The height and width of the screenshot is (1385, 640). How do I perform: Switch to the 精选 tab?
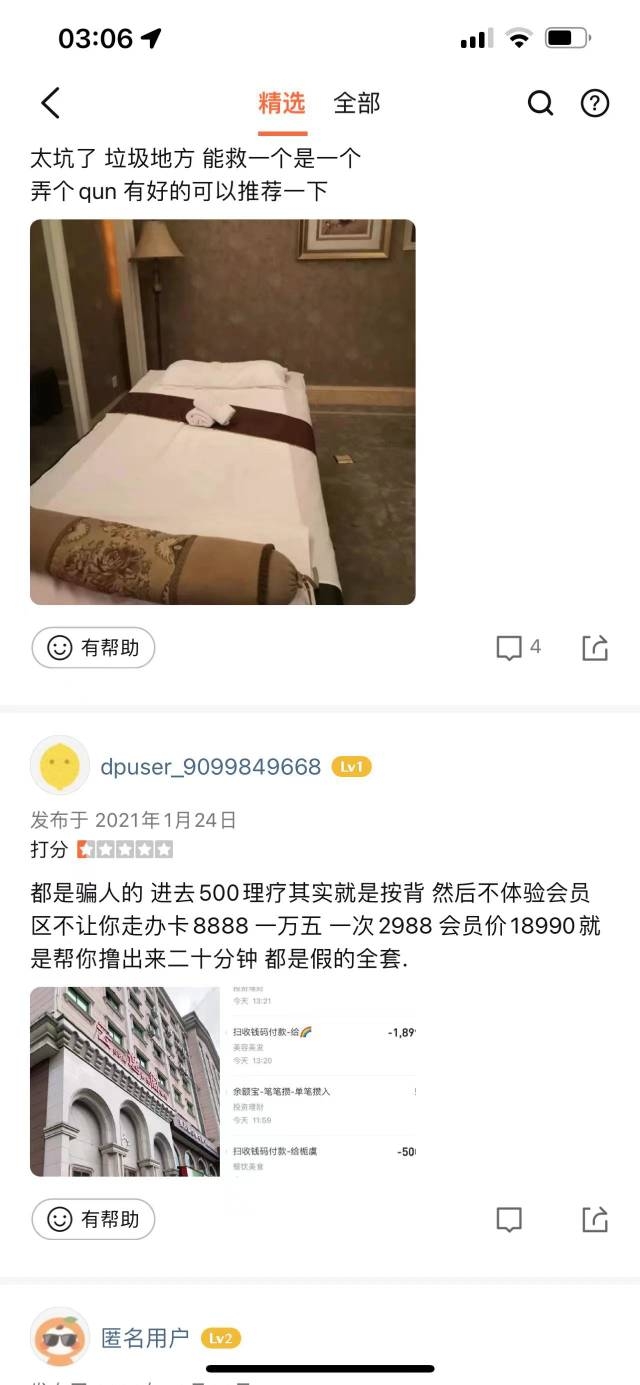pos(281,103)
